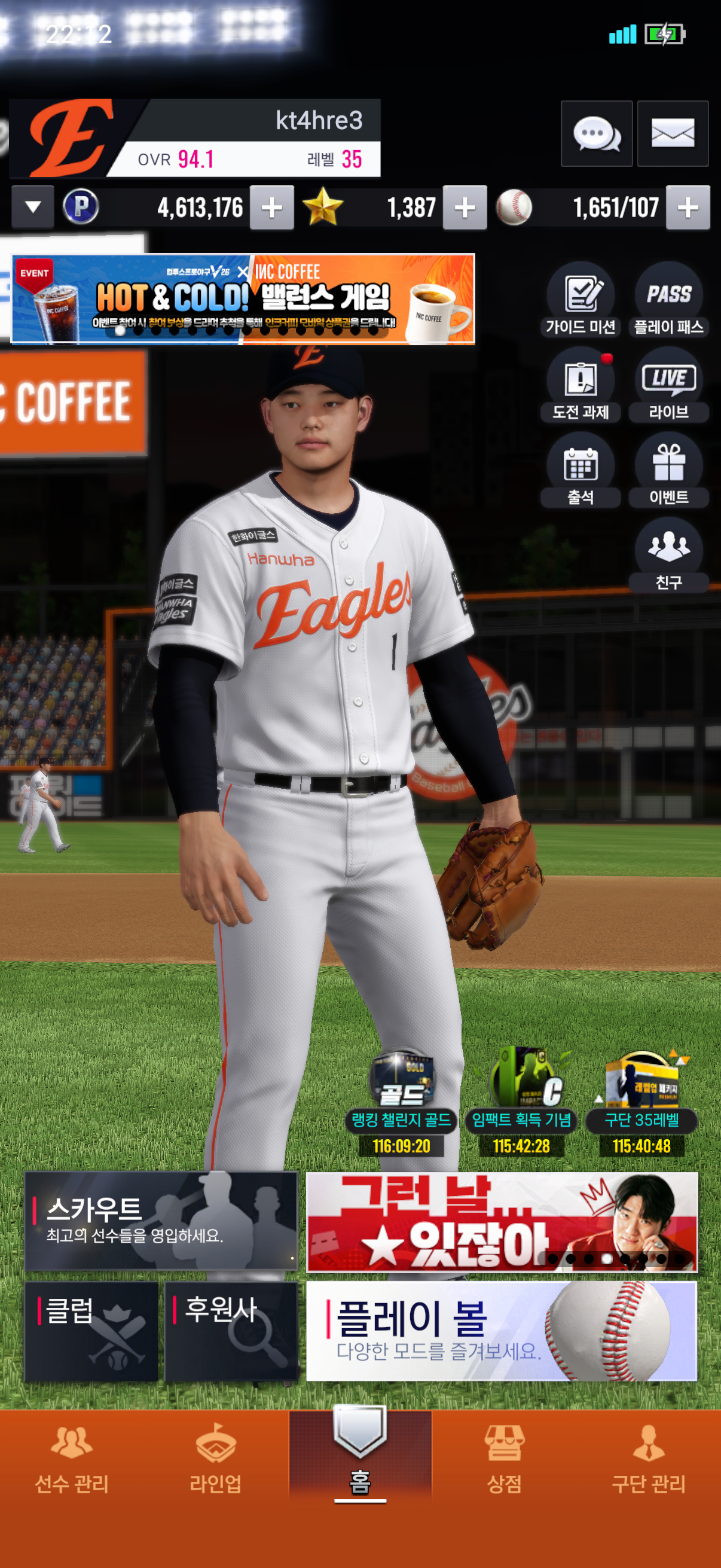The height and width of the screenshot is (1568, 721).
Task: Open 출석 attendance calendar
Action: click(x=581, y=470)
